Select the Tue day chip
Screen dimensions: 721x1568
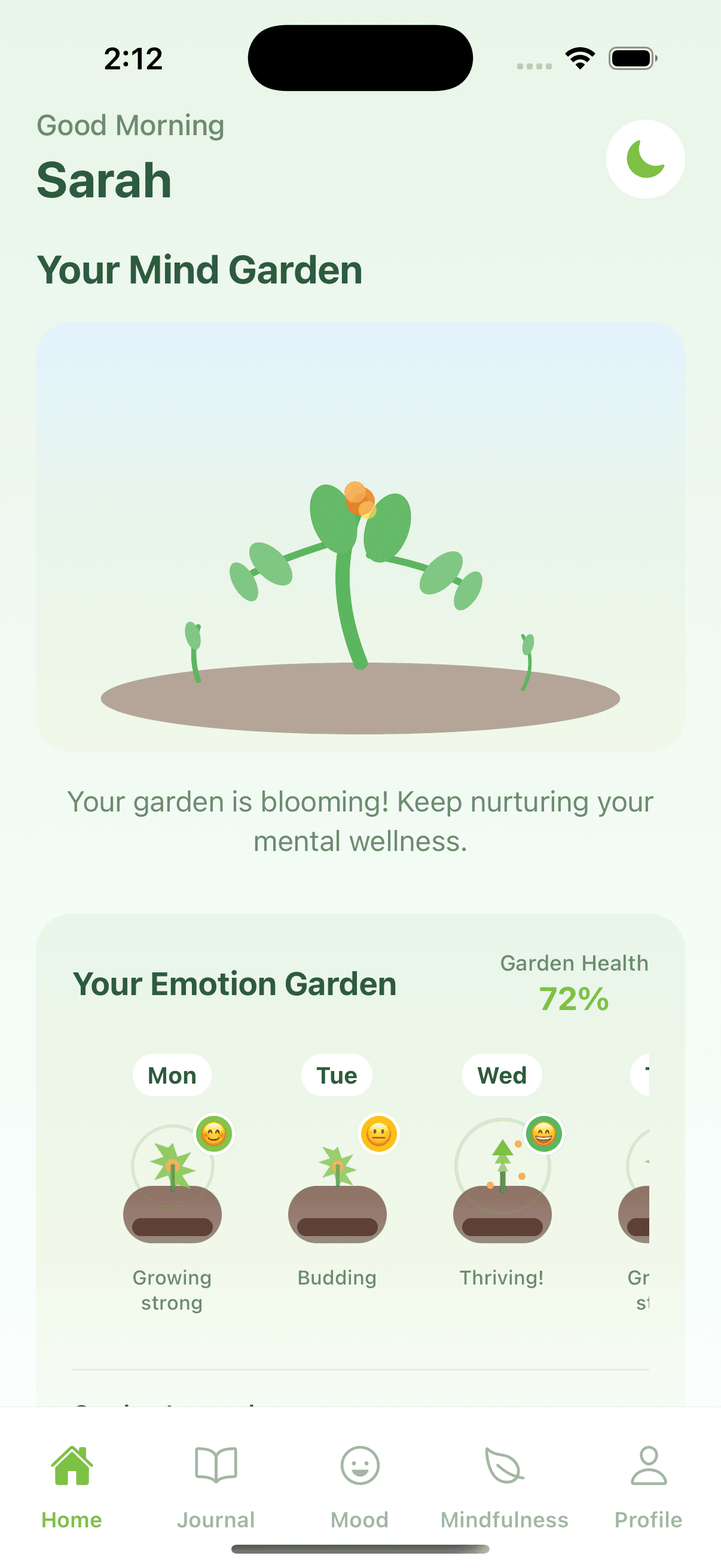[337, 1075]
